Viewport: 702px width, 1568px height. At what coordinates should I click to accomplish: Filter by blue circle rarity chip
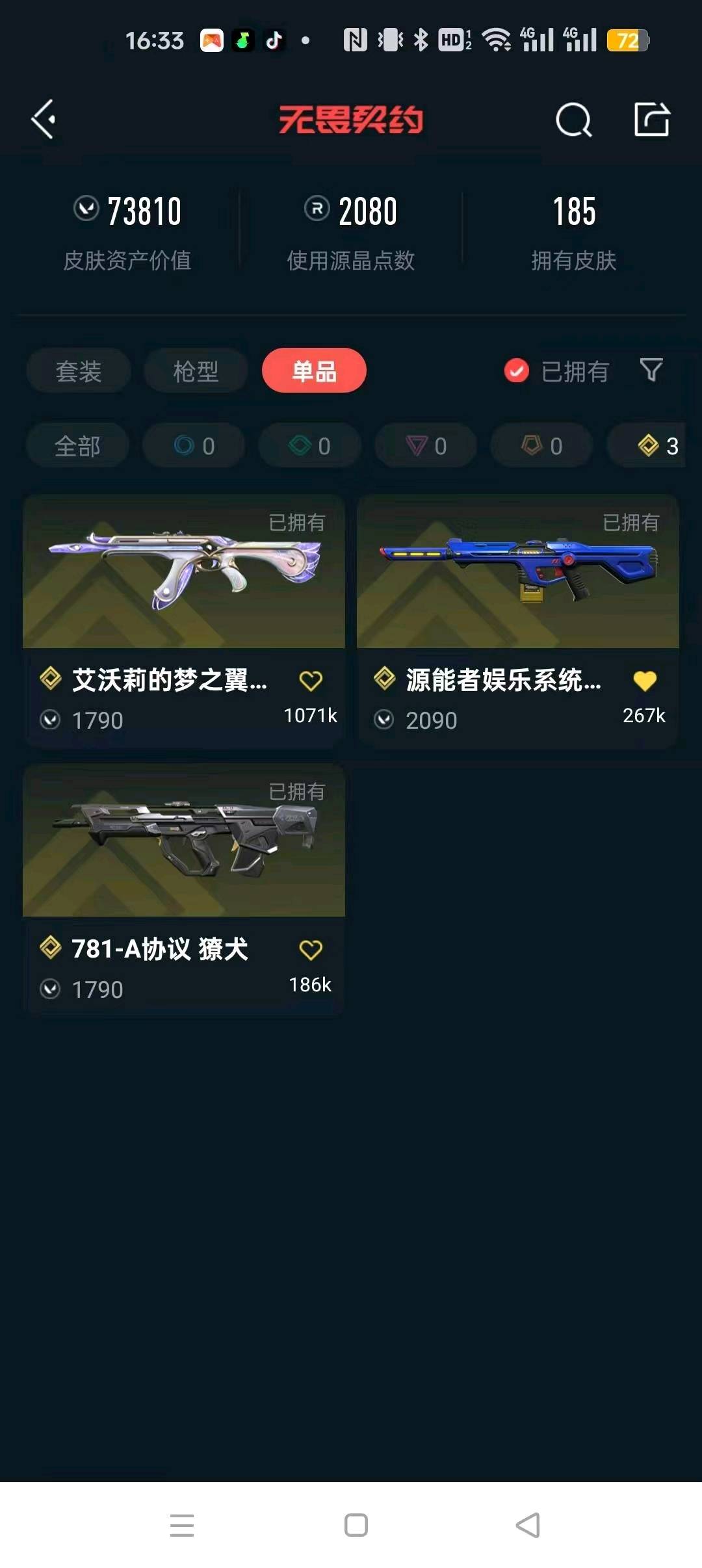click(194, 446)
